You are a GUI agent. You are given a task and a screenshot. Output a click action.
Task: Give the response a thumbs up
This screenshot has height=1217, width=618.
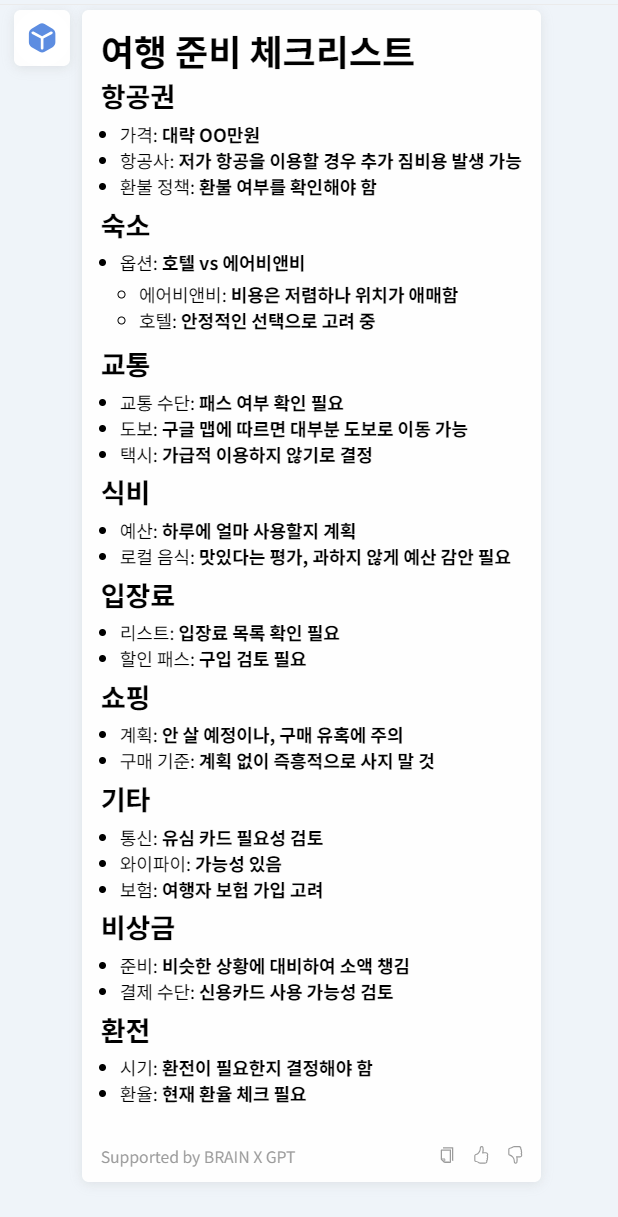[x=481, y=1155]
